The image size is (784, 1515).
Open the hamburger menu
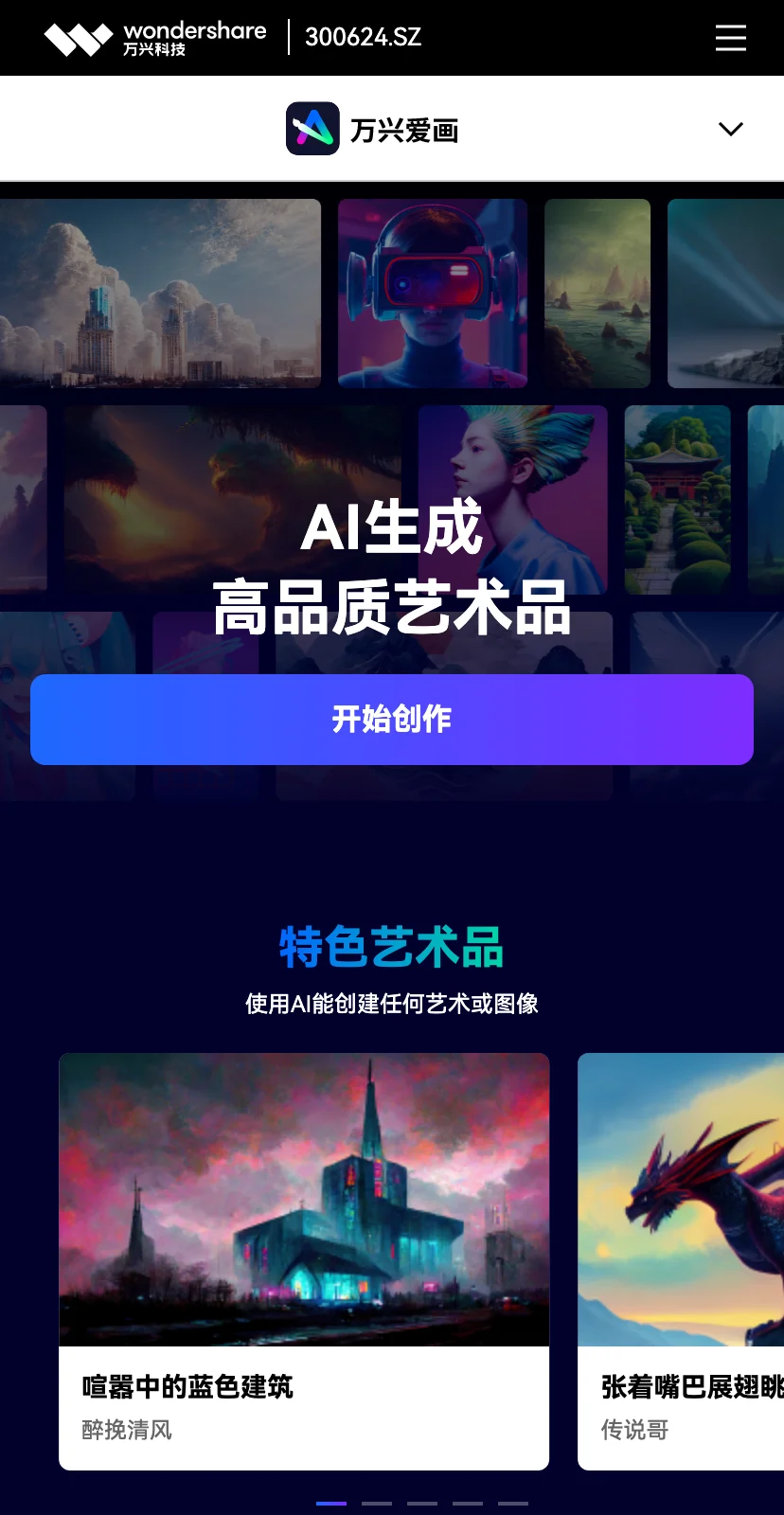pos(730,38)
